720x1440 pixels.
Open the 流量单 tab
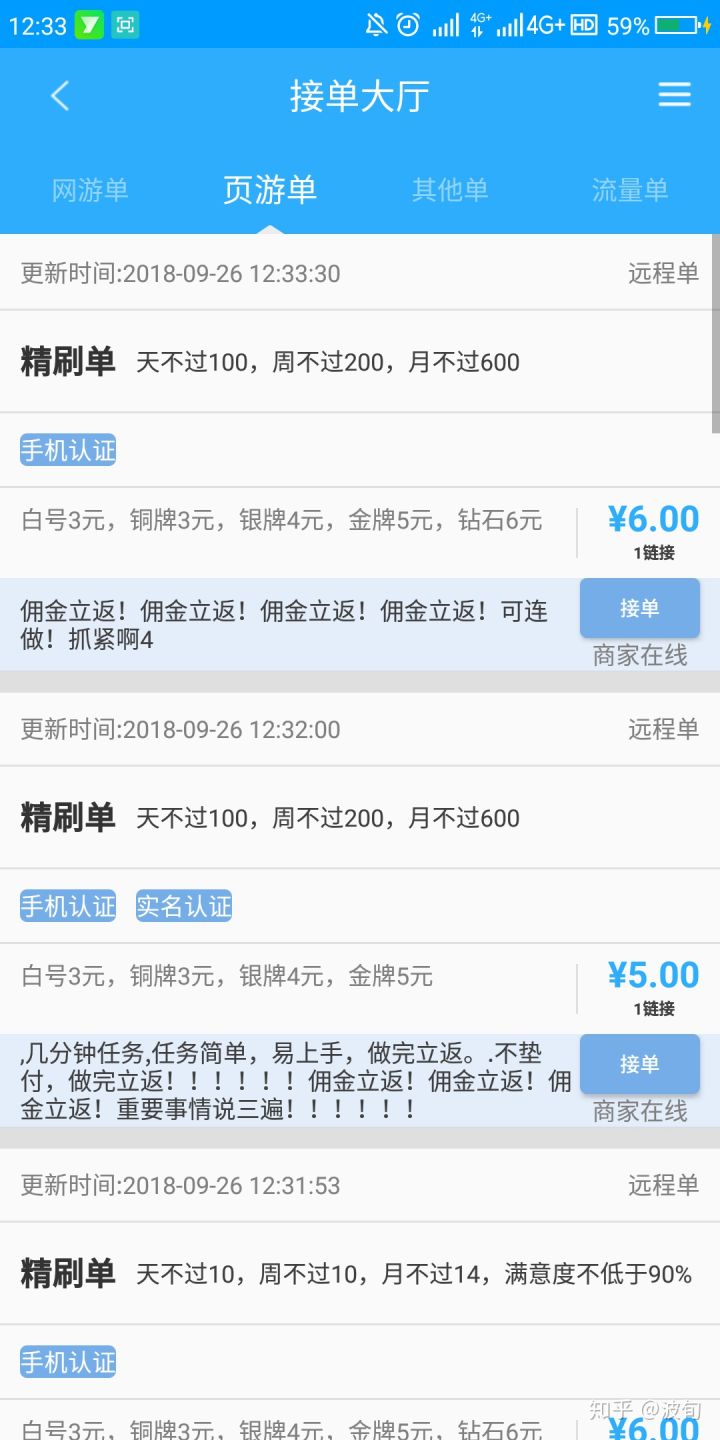(629, 190)
